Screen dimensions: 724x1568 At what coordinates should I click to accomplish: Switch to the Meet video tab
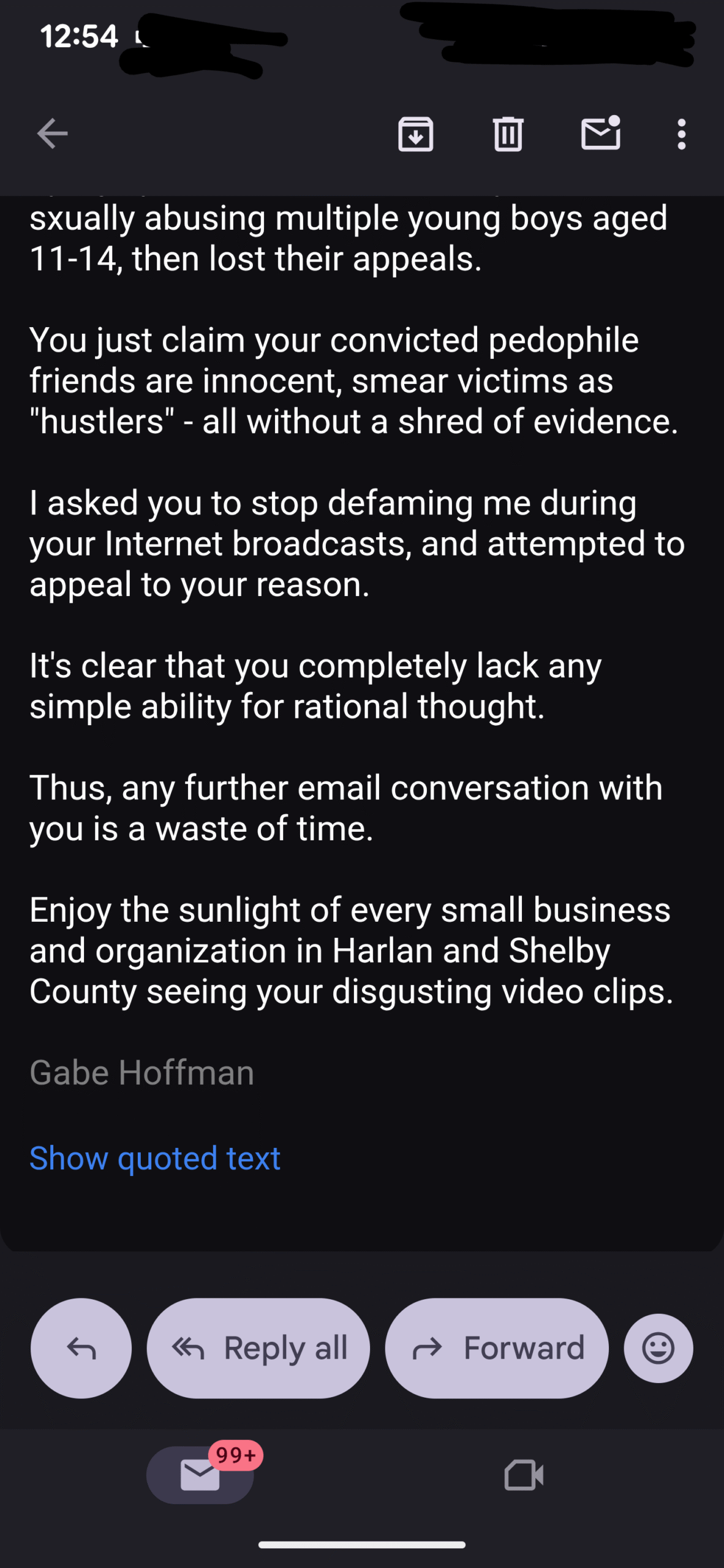[x=524, y=1474]
